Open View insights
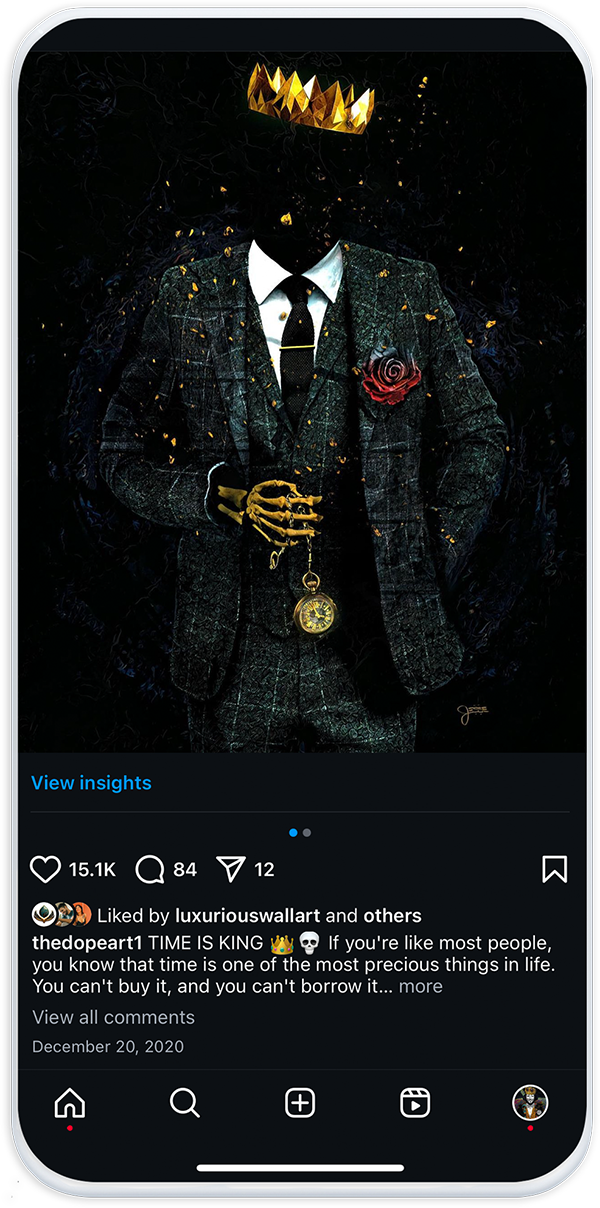 (x=91, y=783)
